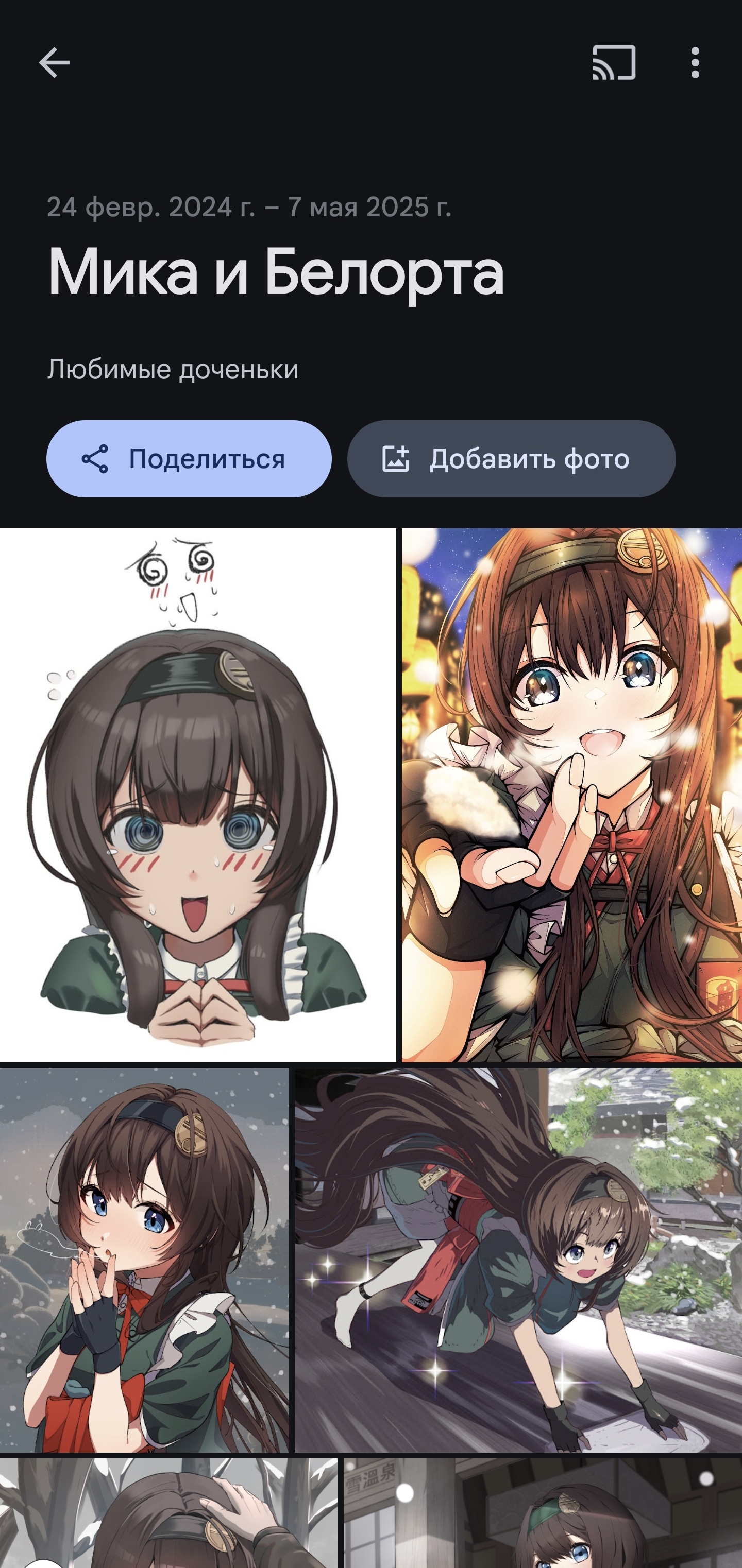Image resolution: width=742 pixels, height=1568 pixels.
Task: Go back using the arrow icon
Action: 54,63
